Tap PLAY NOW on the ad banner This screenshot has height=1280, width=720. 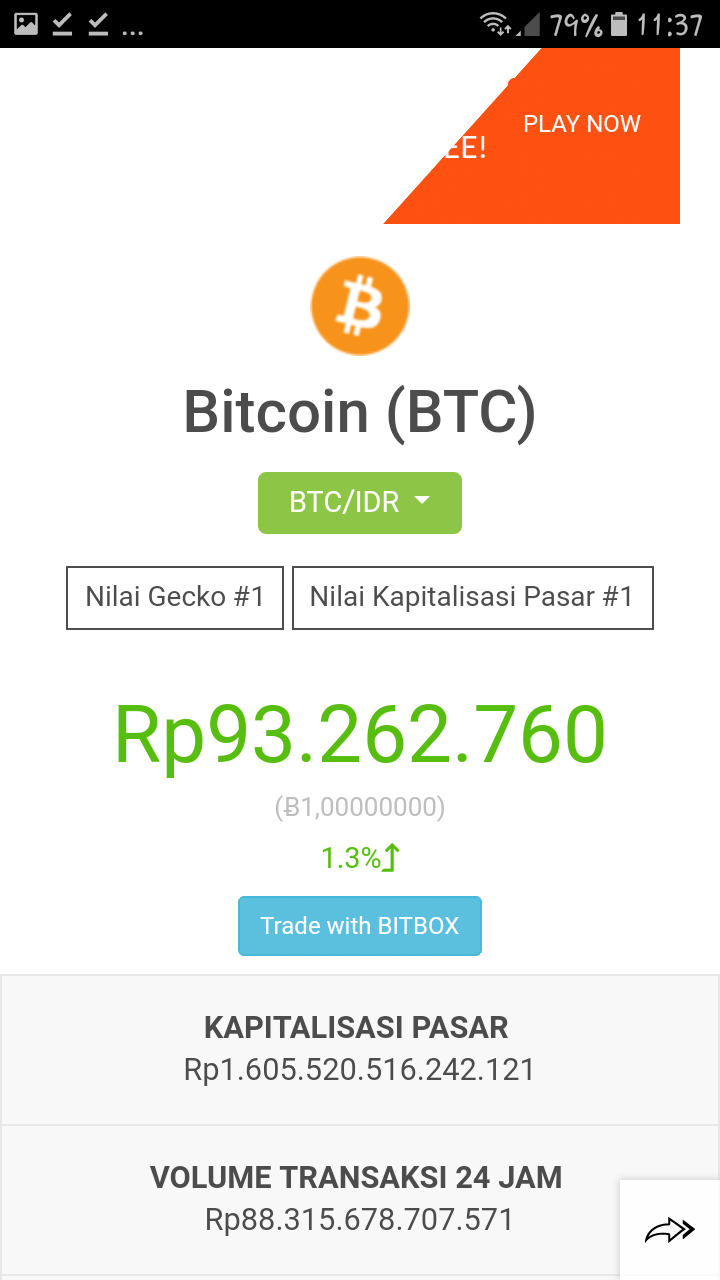(582, 124)
